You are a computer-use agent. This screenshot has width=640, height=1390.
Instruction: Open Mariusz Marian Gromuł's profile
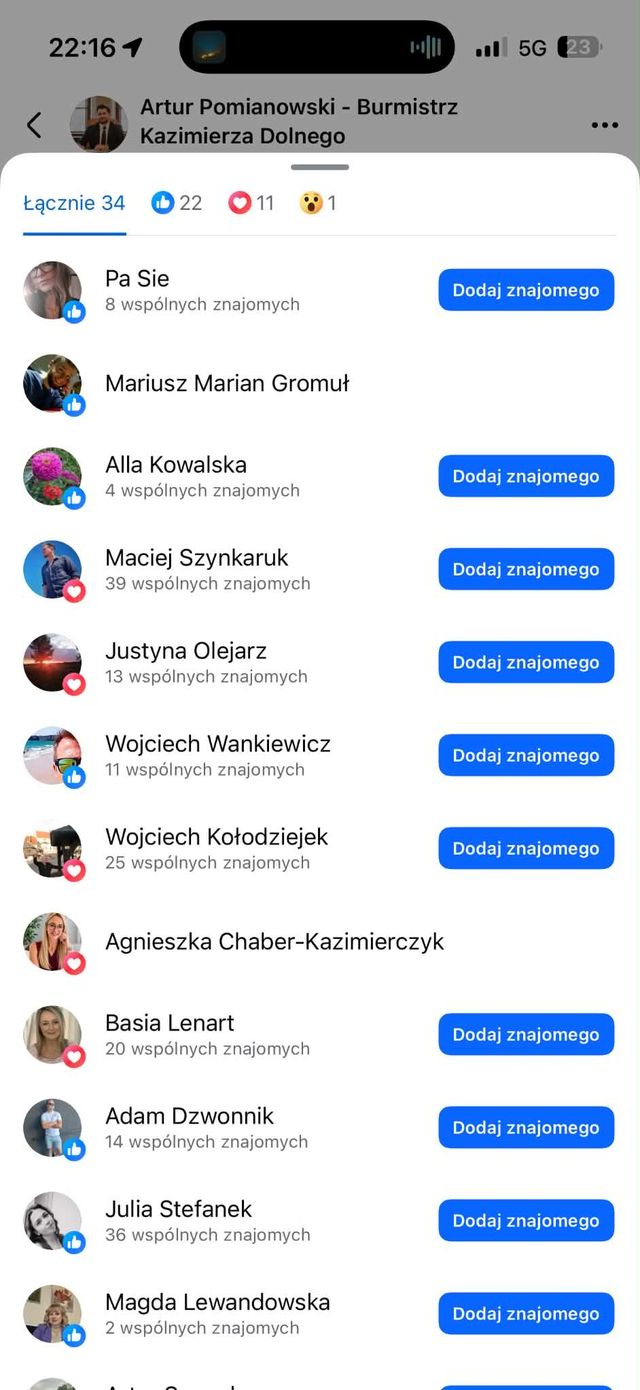[x=227, y=383]
